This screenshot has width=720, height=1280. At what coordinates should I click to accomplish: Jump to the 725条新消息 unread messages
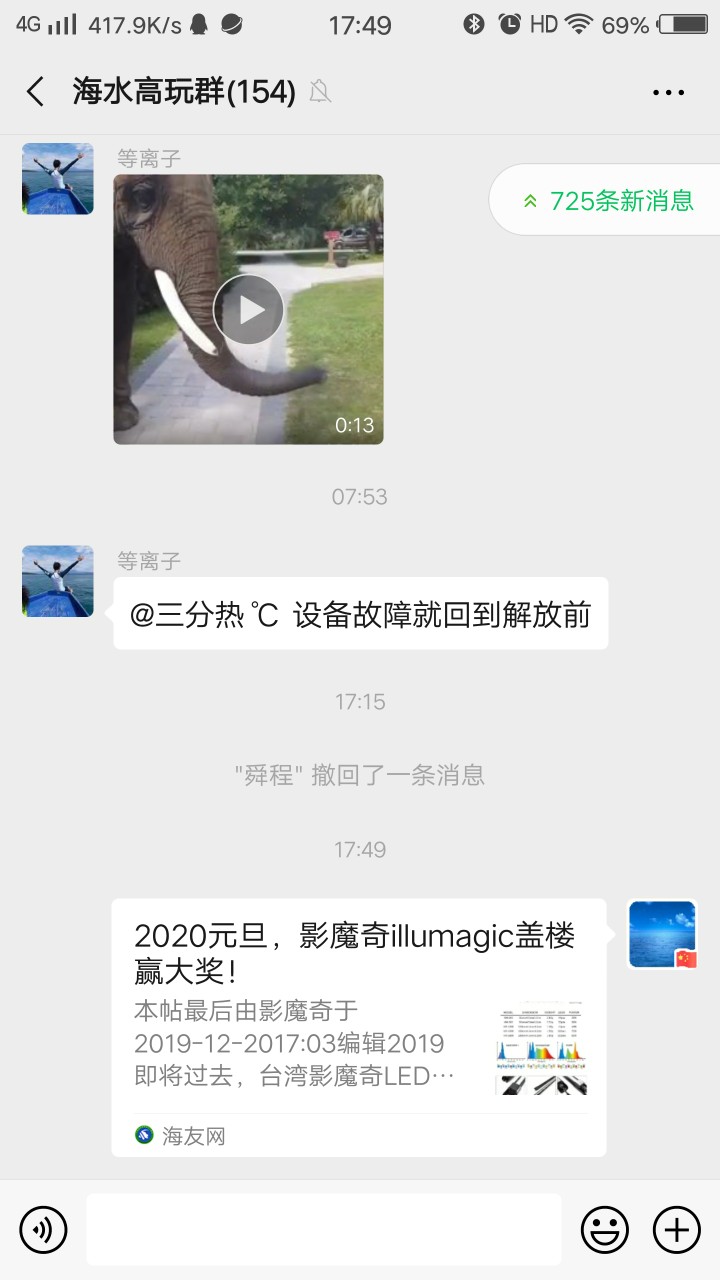pos(608,200)
